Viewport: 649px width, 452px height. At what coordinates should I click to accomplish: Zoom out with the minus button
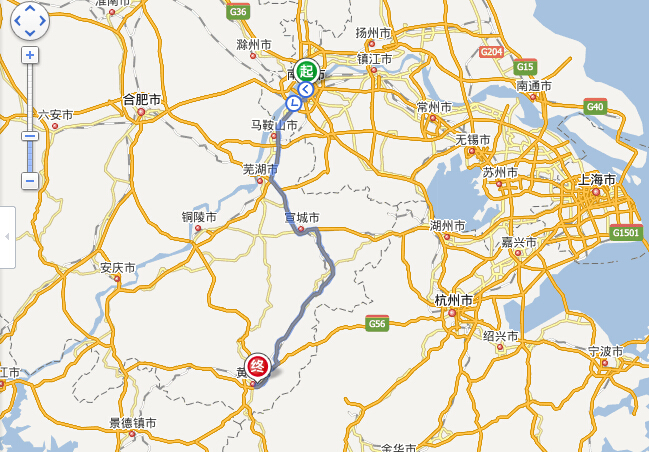(30, 181)
